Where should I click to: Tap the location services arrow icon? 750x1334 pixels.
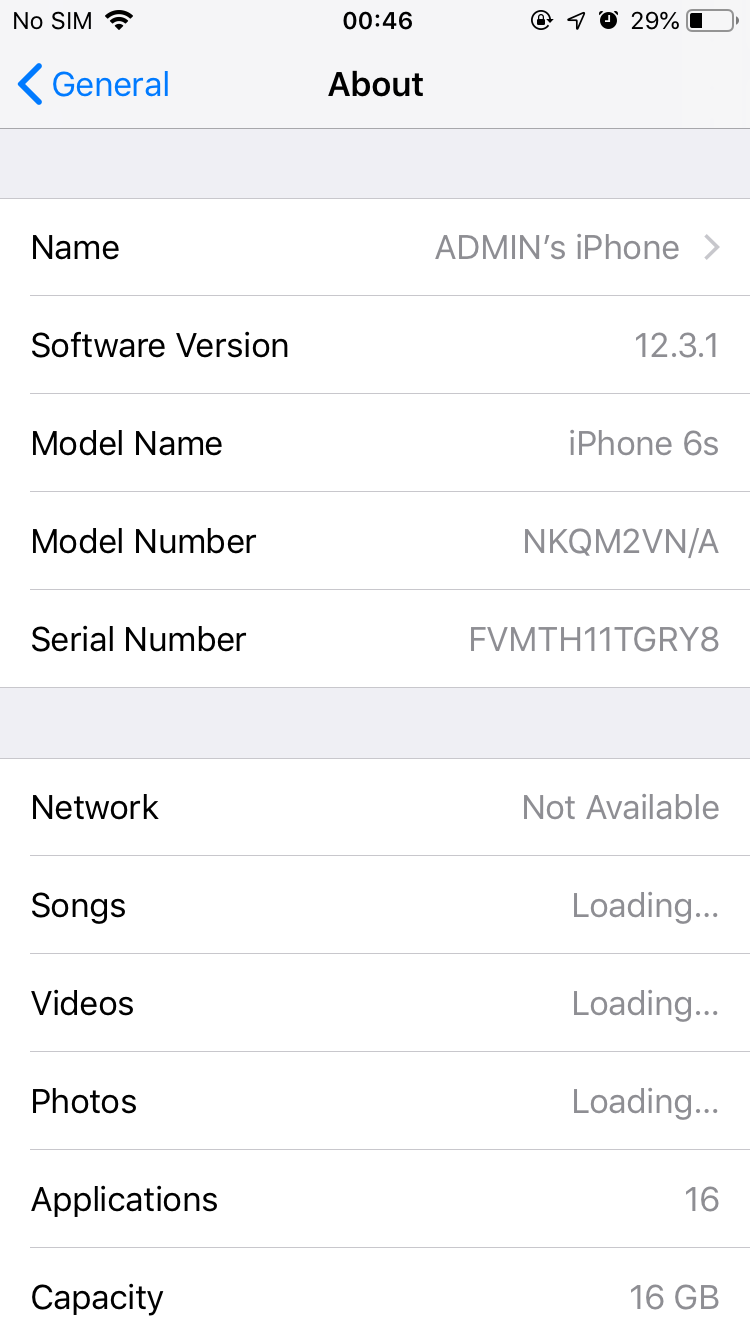tap(575, 18)
